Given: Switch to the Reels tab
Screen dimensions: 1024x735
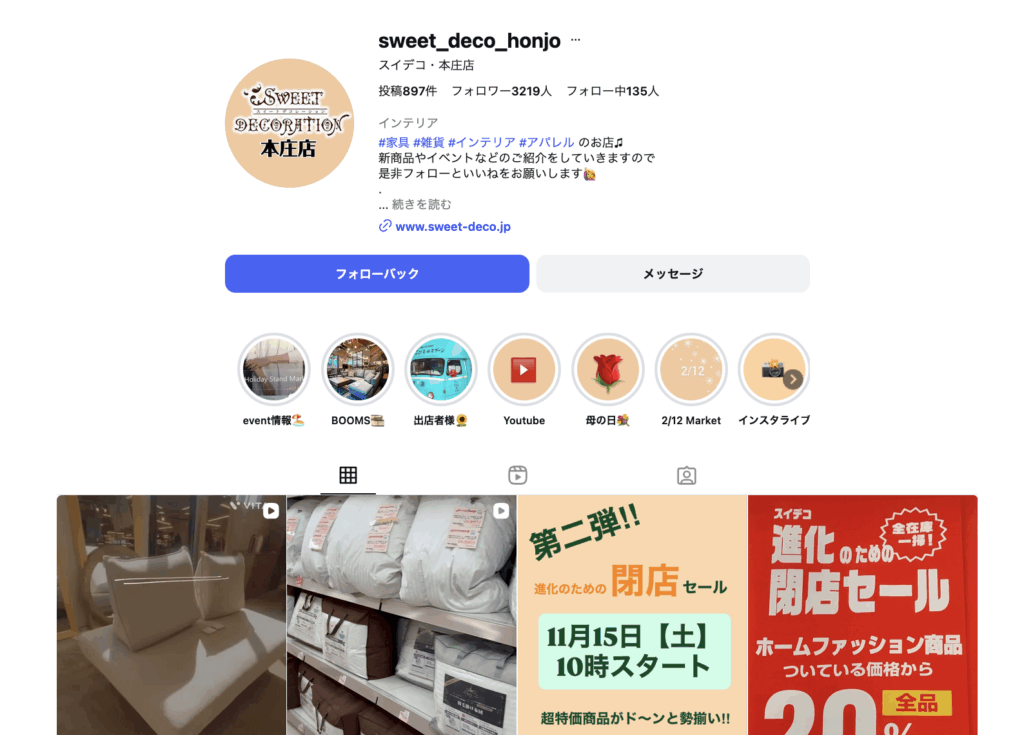Looking at the screenshot, I should tap(517, 476).
